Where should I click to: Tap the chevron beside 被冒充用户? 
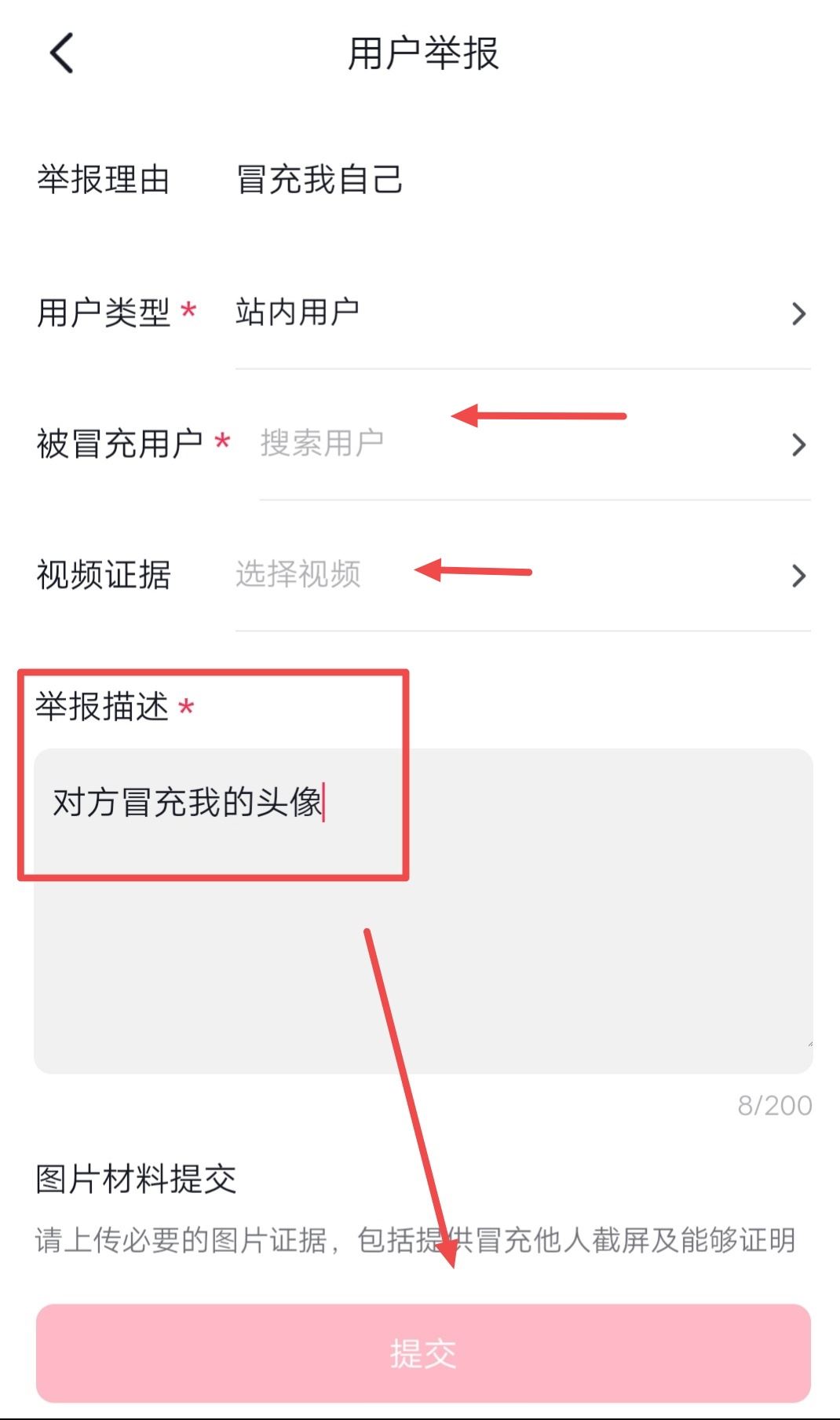(x=800, y=445)
